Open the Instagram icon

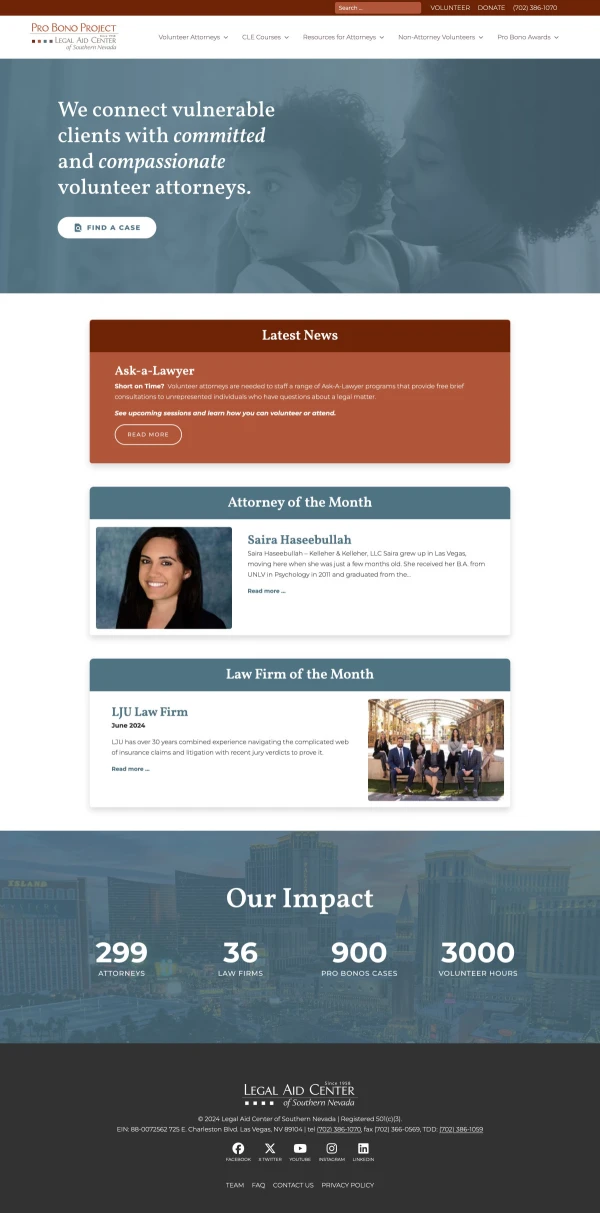click(x=332, y=1149)
